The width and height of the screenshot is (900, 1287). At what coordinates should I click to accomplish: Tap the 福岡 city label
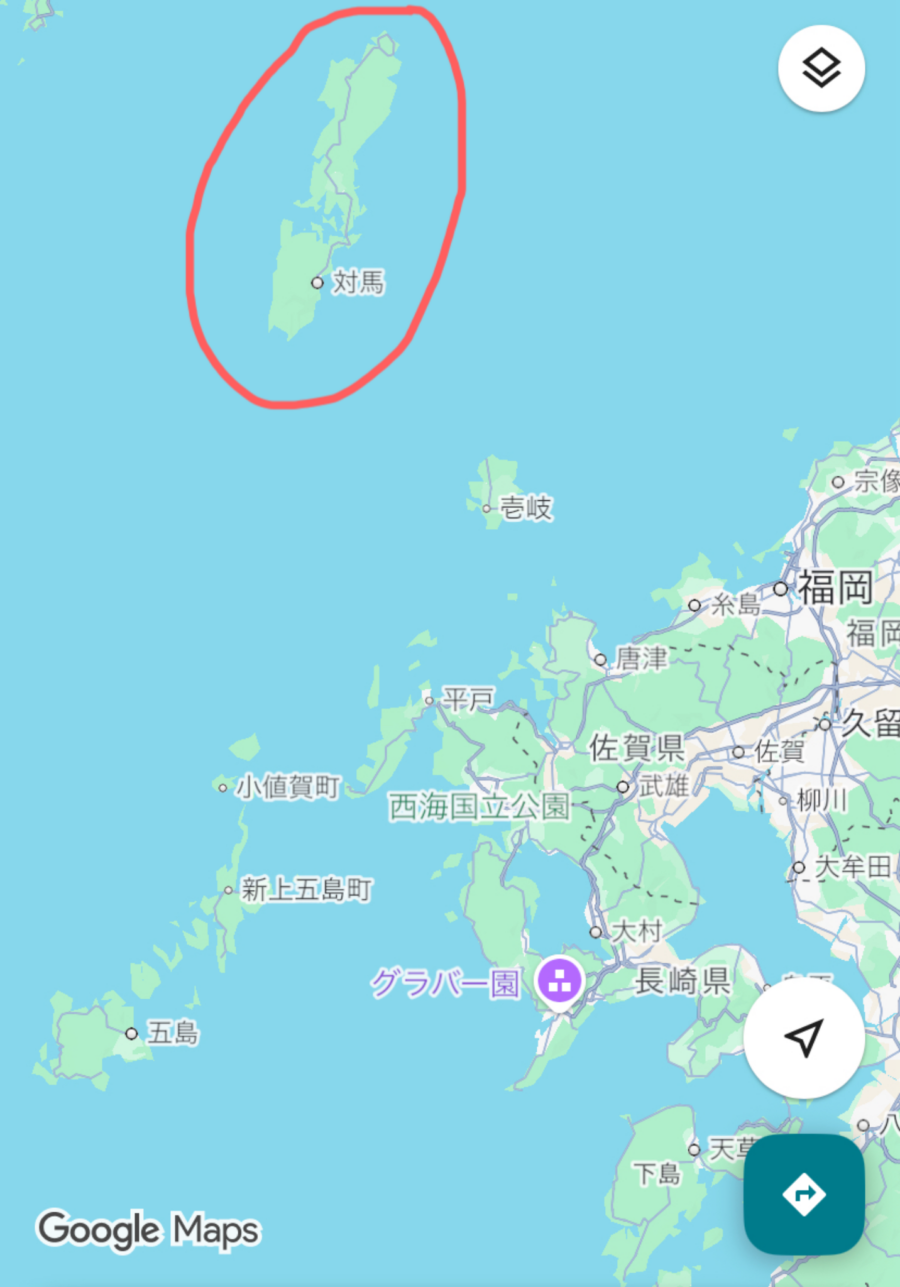[834, 588]
